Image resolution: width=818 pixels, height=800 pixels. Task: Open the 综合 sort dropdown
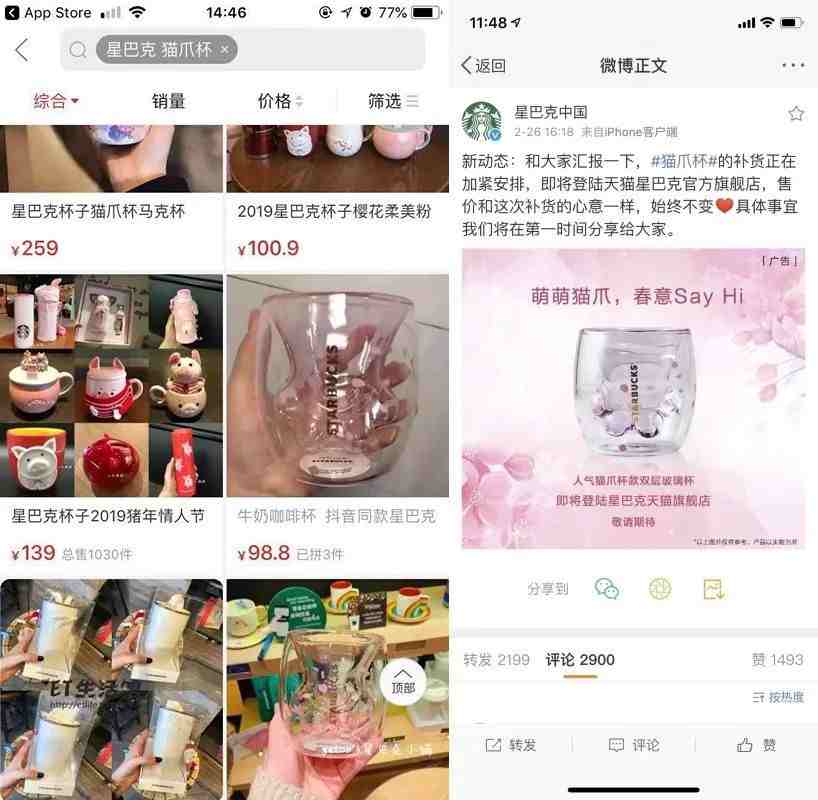(x=56, y=101)
